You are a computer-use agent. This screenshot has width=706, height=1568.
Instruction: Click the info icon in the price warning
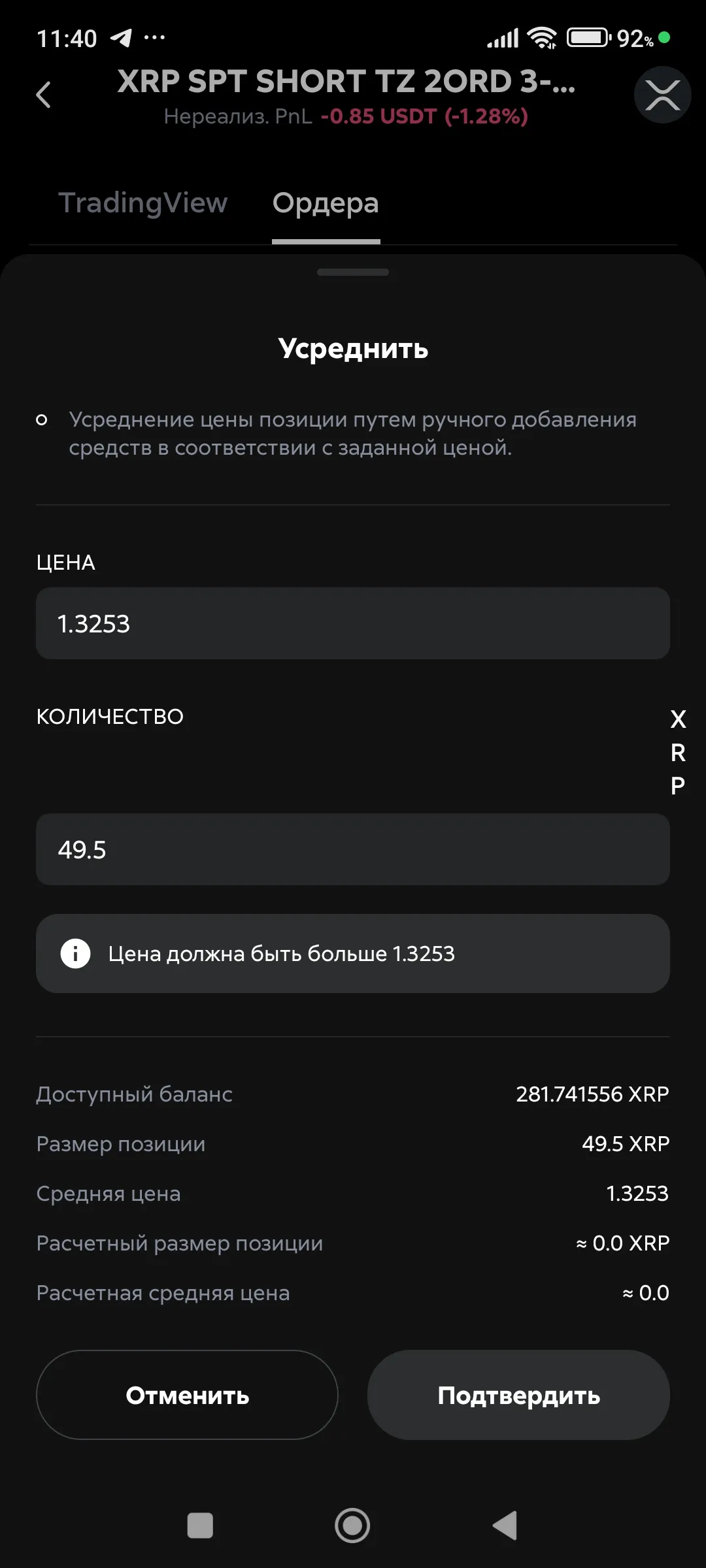click(x=76, y=953)
